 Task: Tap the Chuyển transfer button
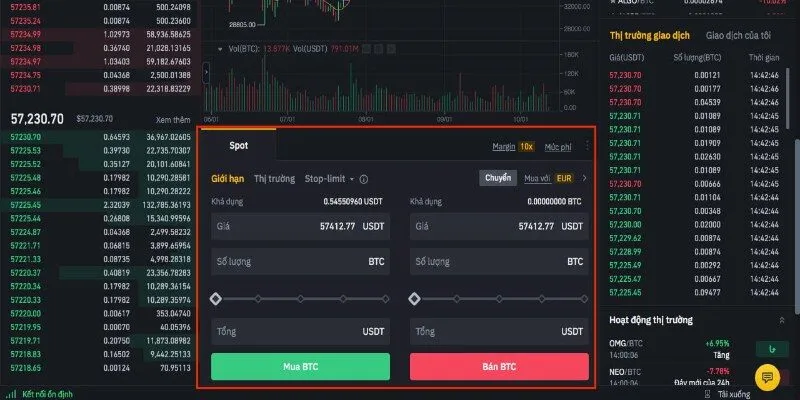pos(498,179)
